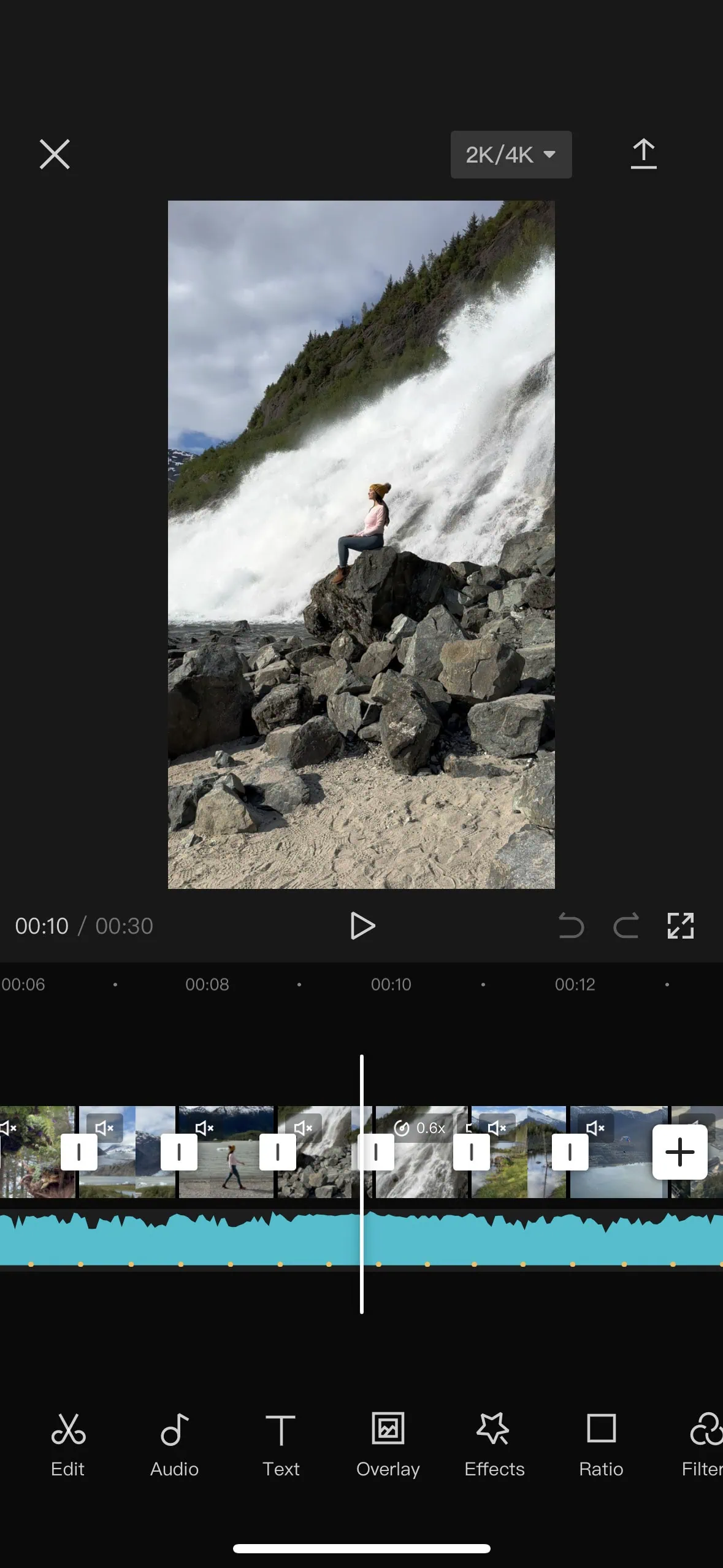Open the Effects panel
The width and height of the screenshot is (723, 1568).
coord(494,1444)
